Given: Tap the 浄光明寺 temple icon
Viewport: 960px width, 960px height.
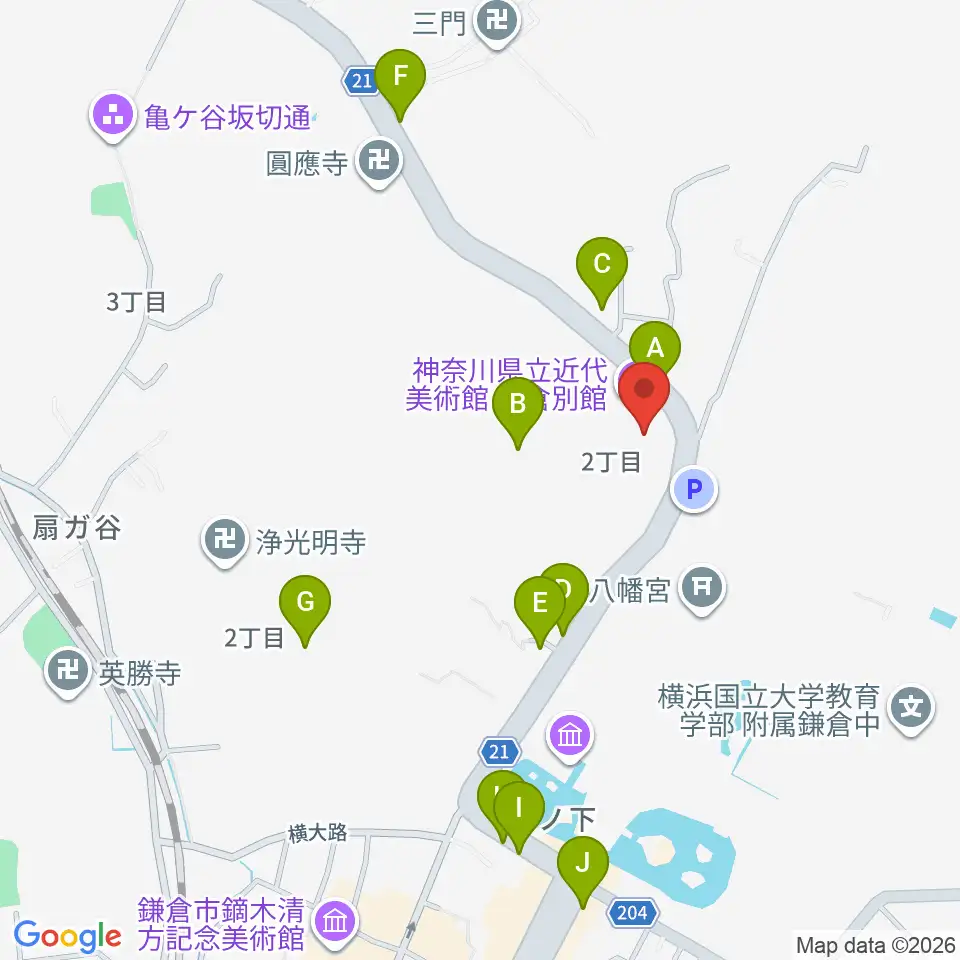Looking at the screenshot, I should [225, 542].
